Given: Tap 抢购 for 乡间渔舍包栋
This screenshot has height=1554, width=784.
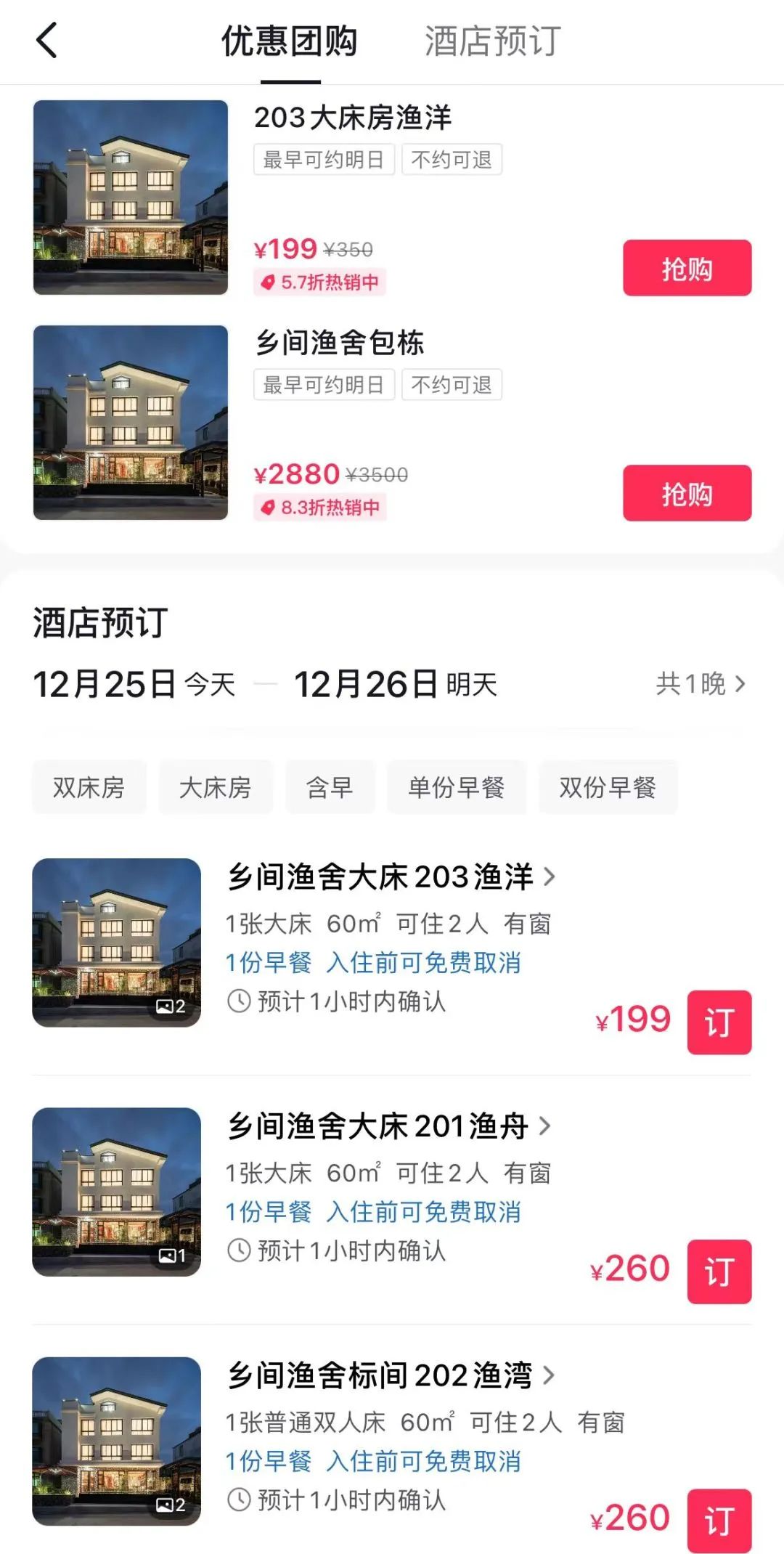Looking at the screenshot, I should [x=687, y=493].
